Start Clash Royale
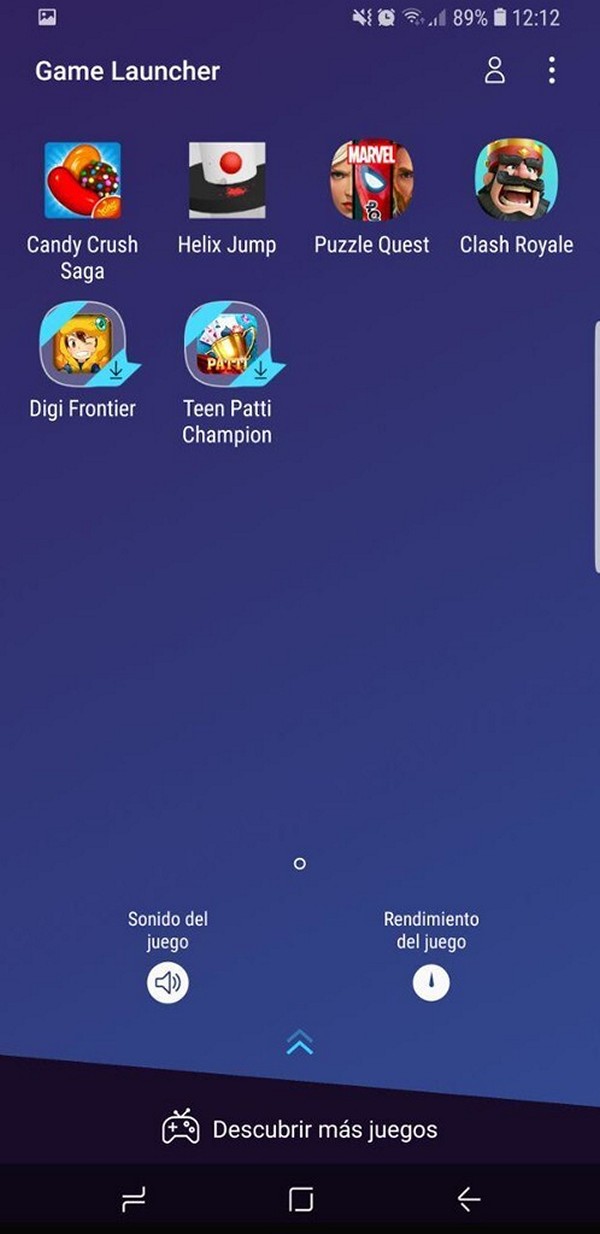This screenshot has height=1234, width=600. 516,181
